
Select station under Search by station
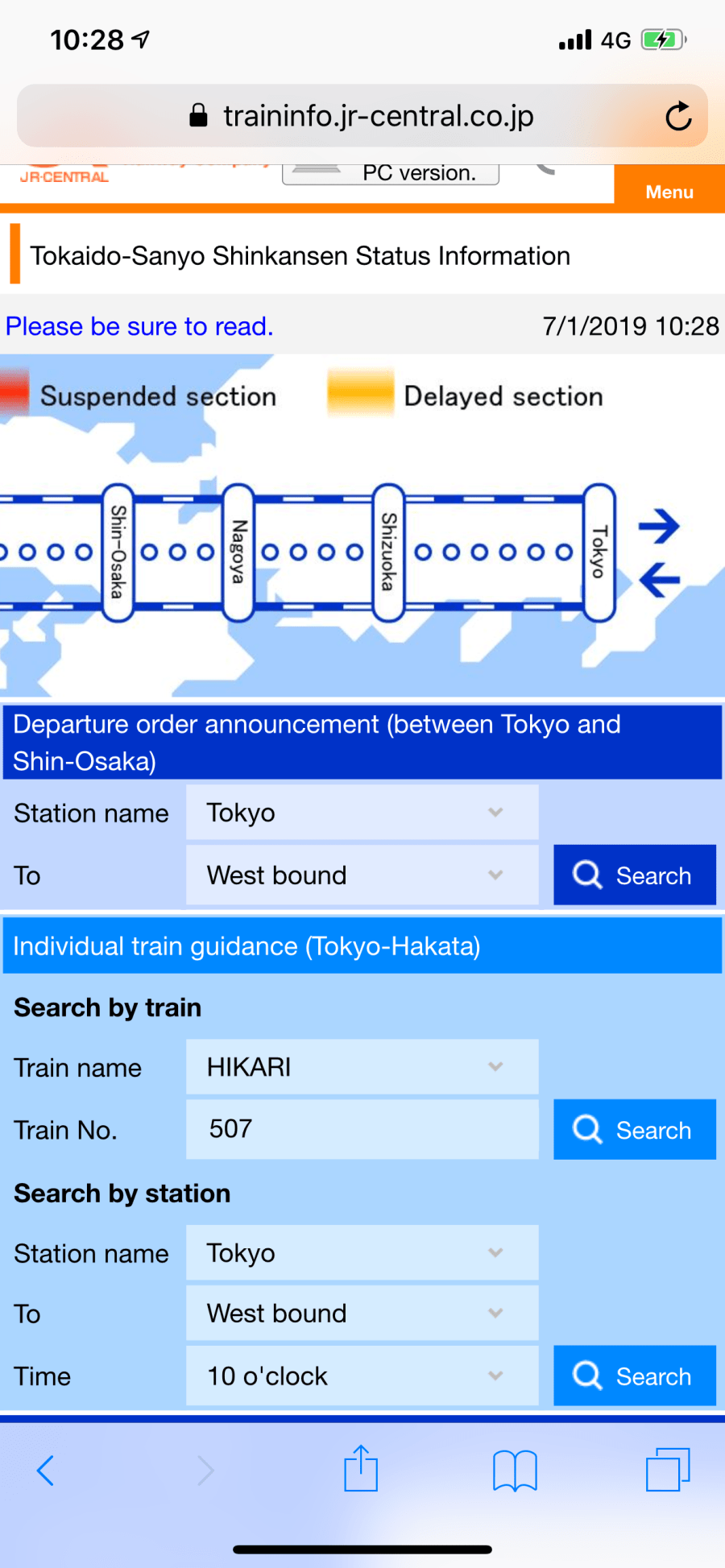pos(362,1253)
